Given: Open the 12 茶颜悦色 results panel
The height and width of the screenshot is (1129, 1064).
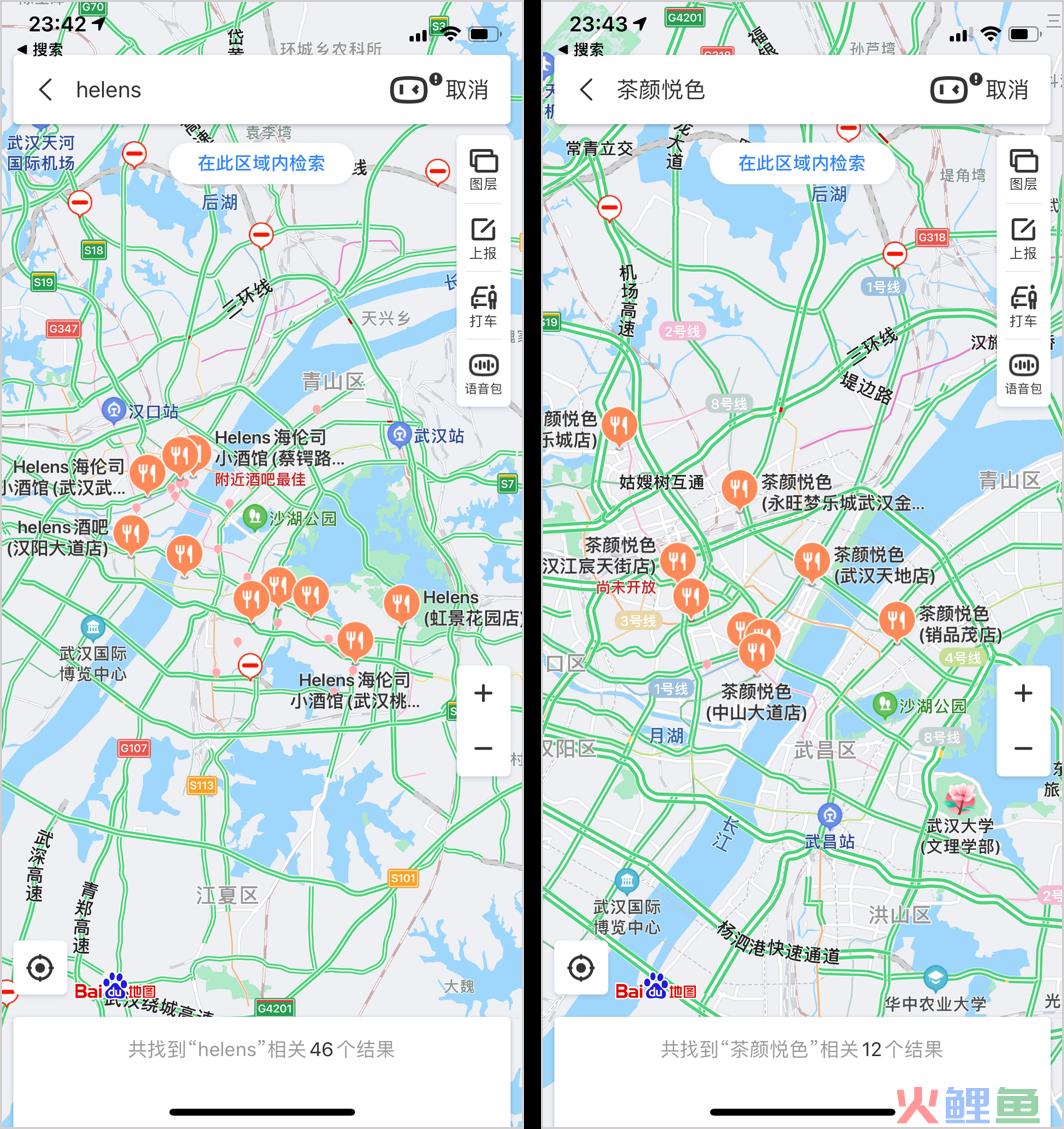Looking at the screenshot, I should (x=802, y=1050).
